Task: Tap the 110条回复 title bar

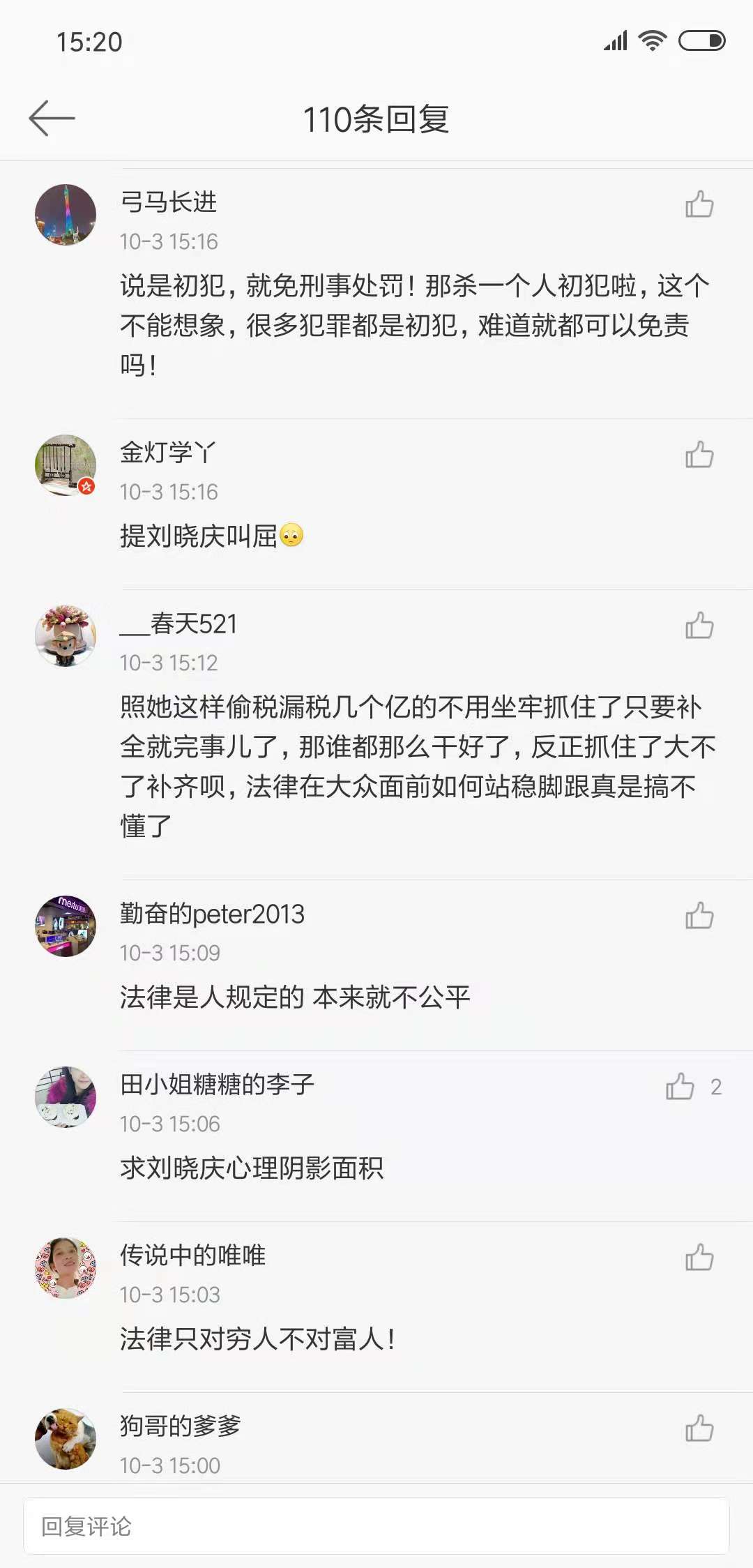Action: [376, 117]
